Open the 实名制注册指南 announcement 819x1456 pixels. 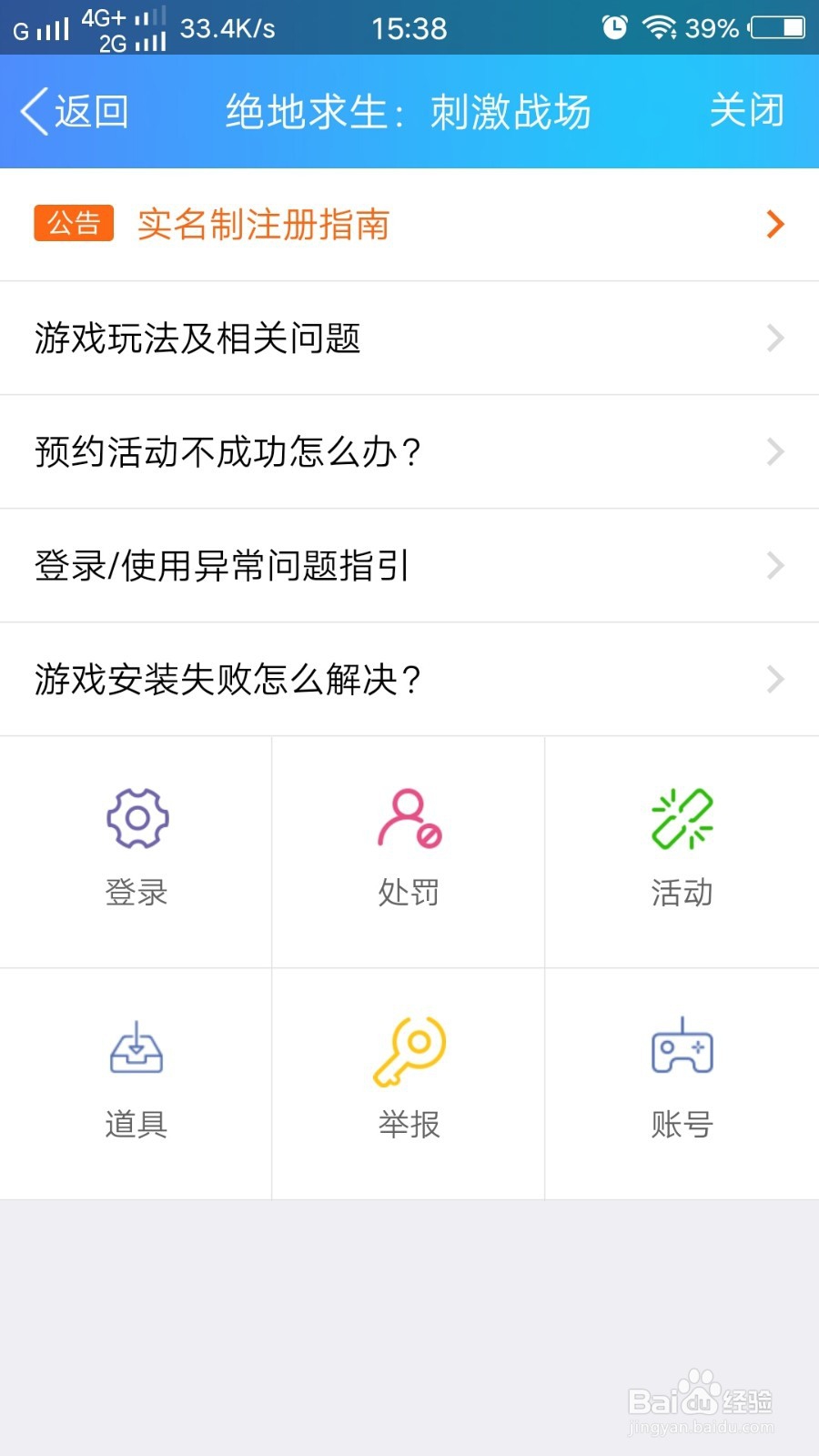tap(409, 225)
